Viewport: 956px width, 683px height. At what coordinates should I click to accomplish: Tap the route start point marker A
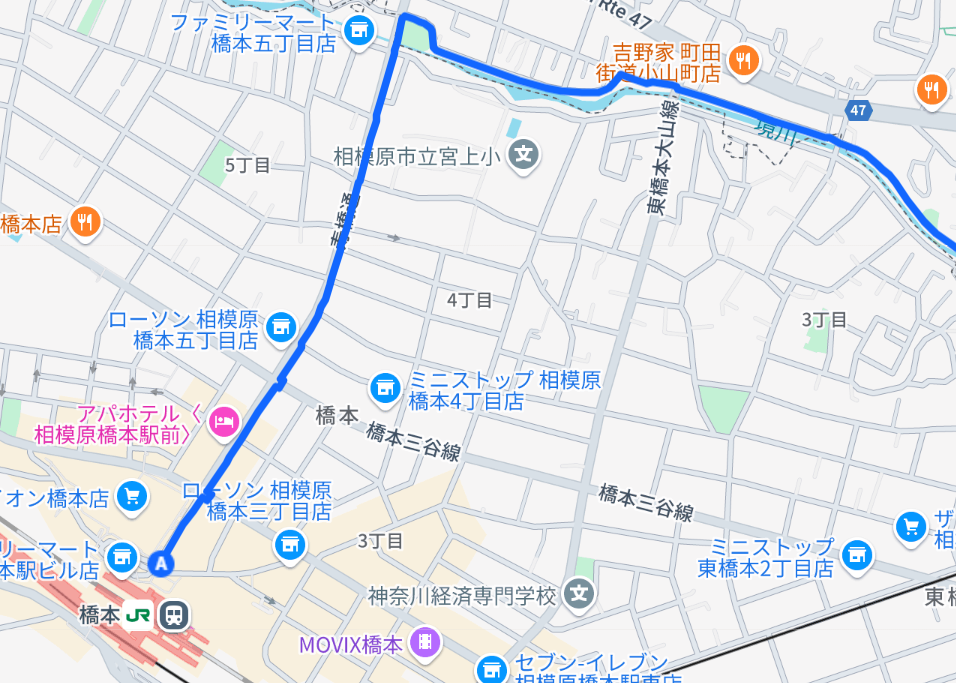click(160, 564)
